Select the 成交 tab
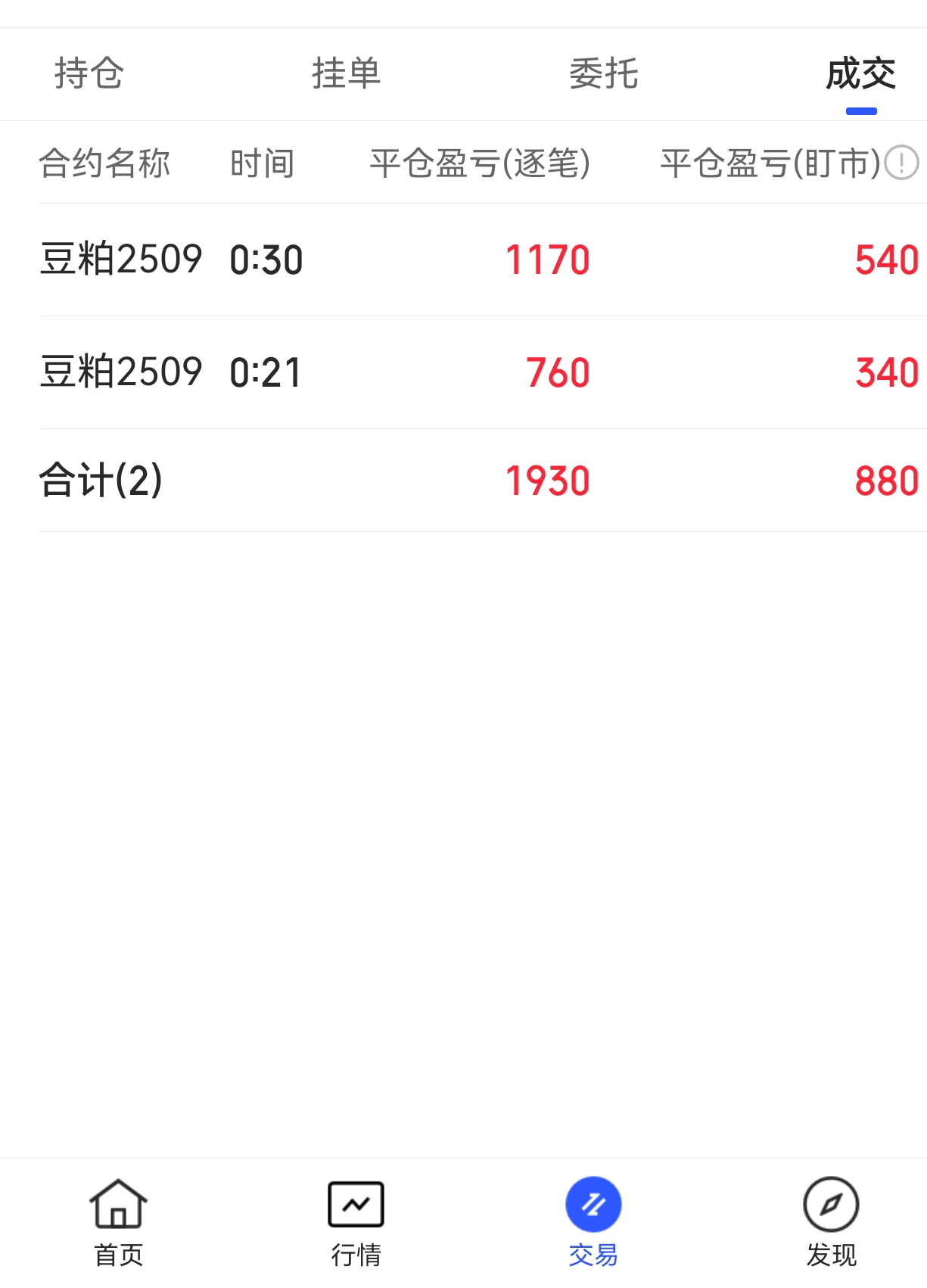 click(x=860, y=74)
